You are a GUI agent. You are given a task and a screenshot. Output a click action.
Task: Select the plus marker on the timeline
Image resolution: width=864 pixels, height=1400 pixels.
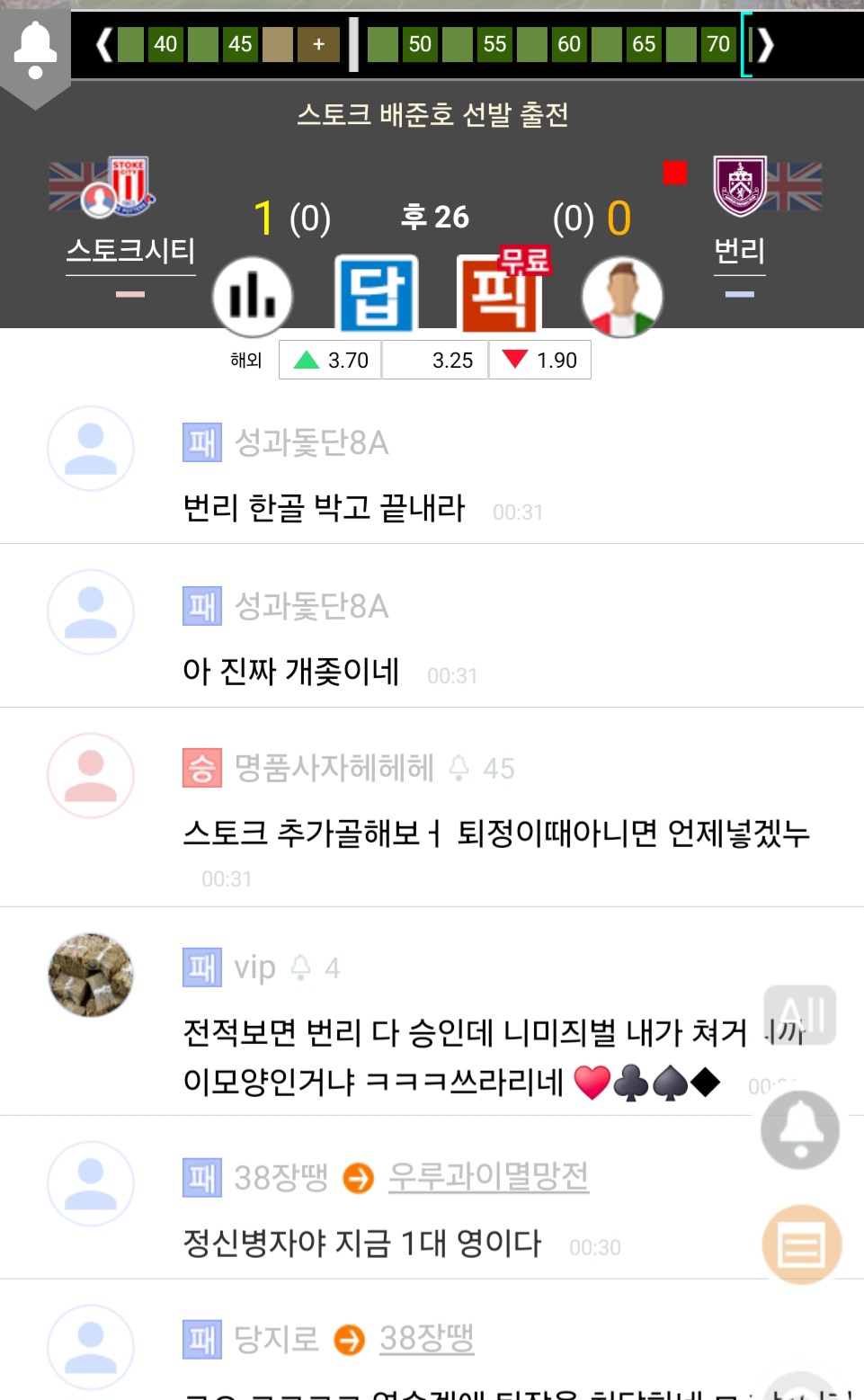[x=318, y=44]
